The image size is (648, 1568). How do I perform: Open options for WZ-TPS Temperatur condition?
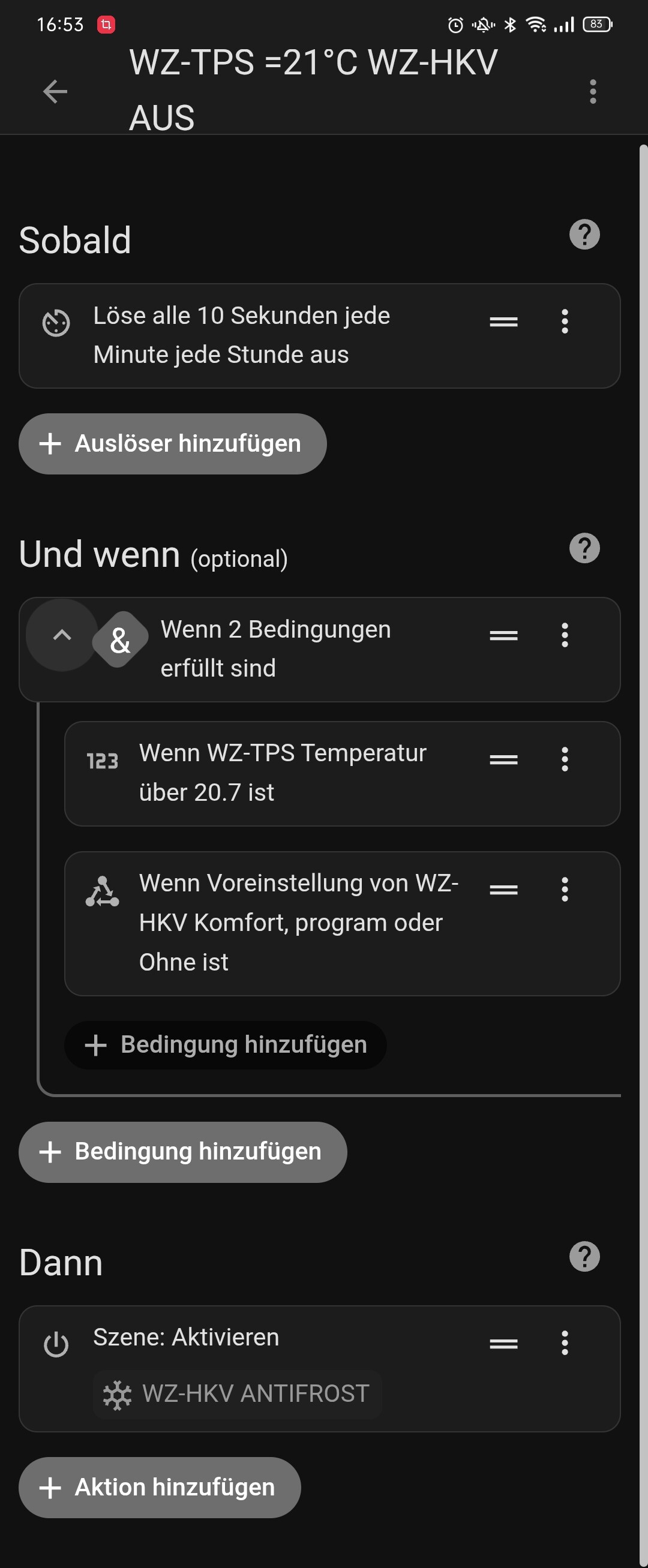(565, 759)
